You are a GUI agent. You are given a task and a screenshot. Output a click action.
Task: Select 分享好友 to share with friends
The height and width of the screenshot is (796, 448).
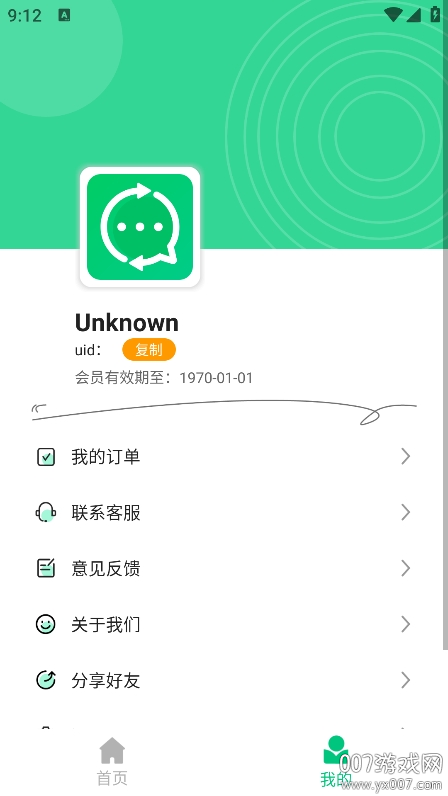pyautogui.click(x=224, y=680)
